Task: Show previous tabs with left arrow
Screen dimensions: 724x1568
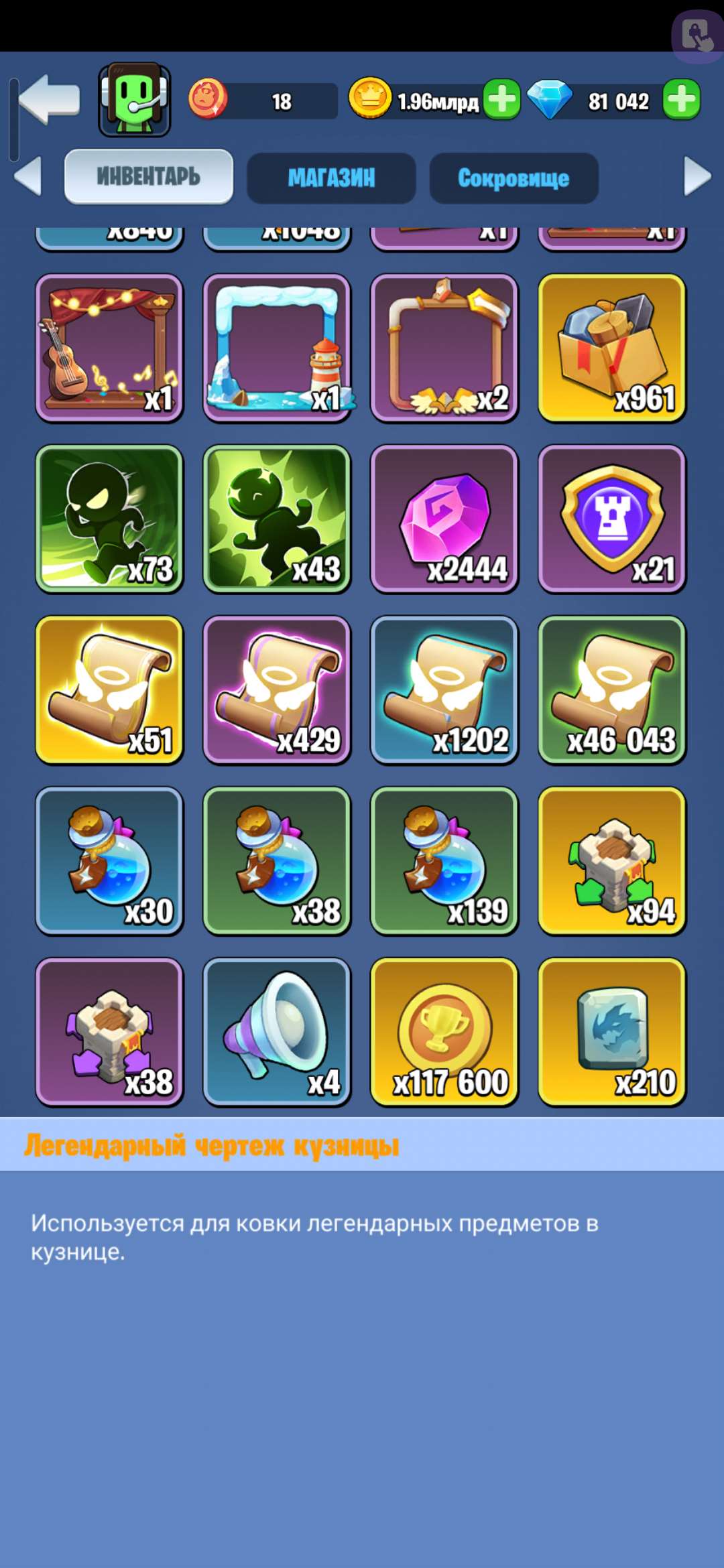Action: click(28, 177)
